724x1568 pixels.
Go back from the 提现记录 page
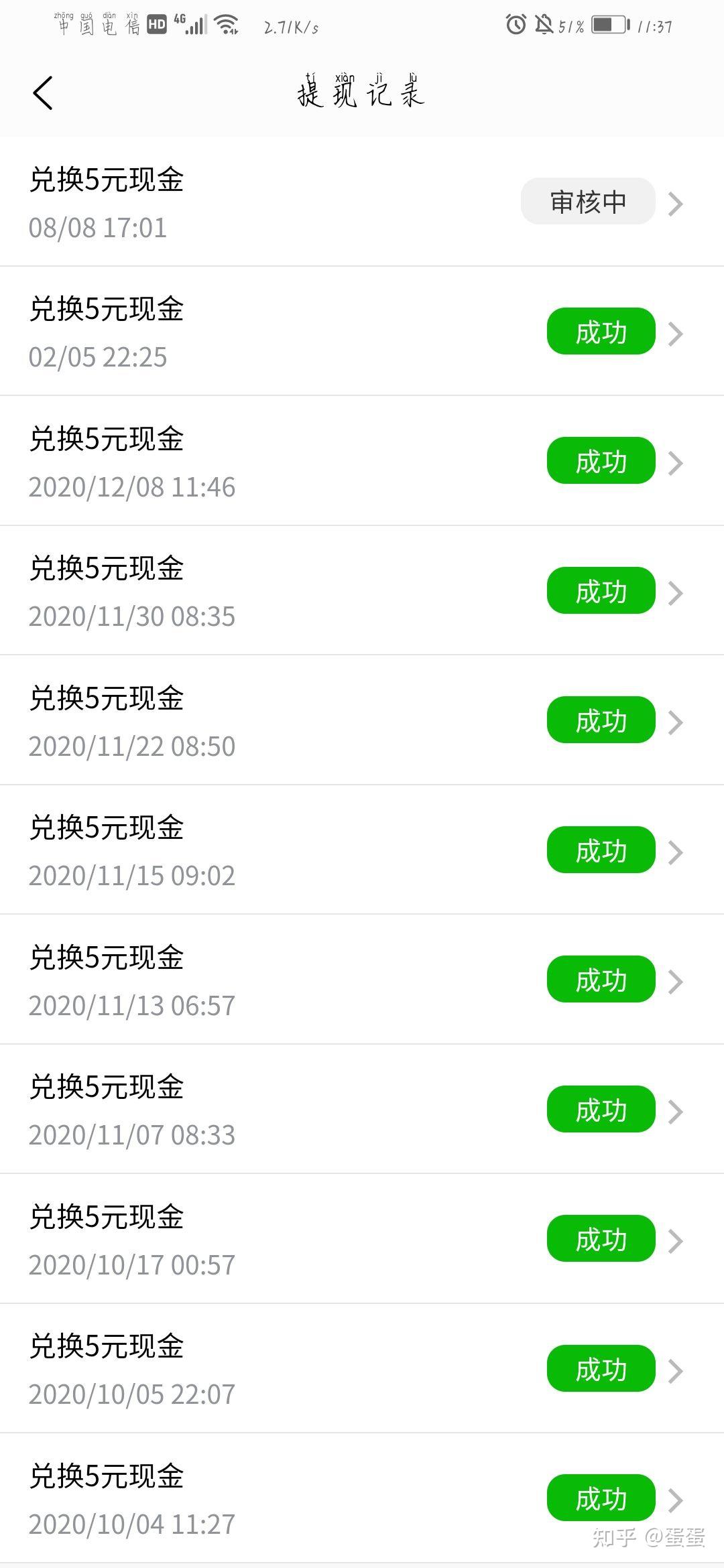coord(43,92)
